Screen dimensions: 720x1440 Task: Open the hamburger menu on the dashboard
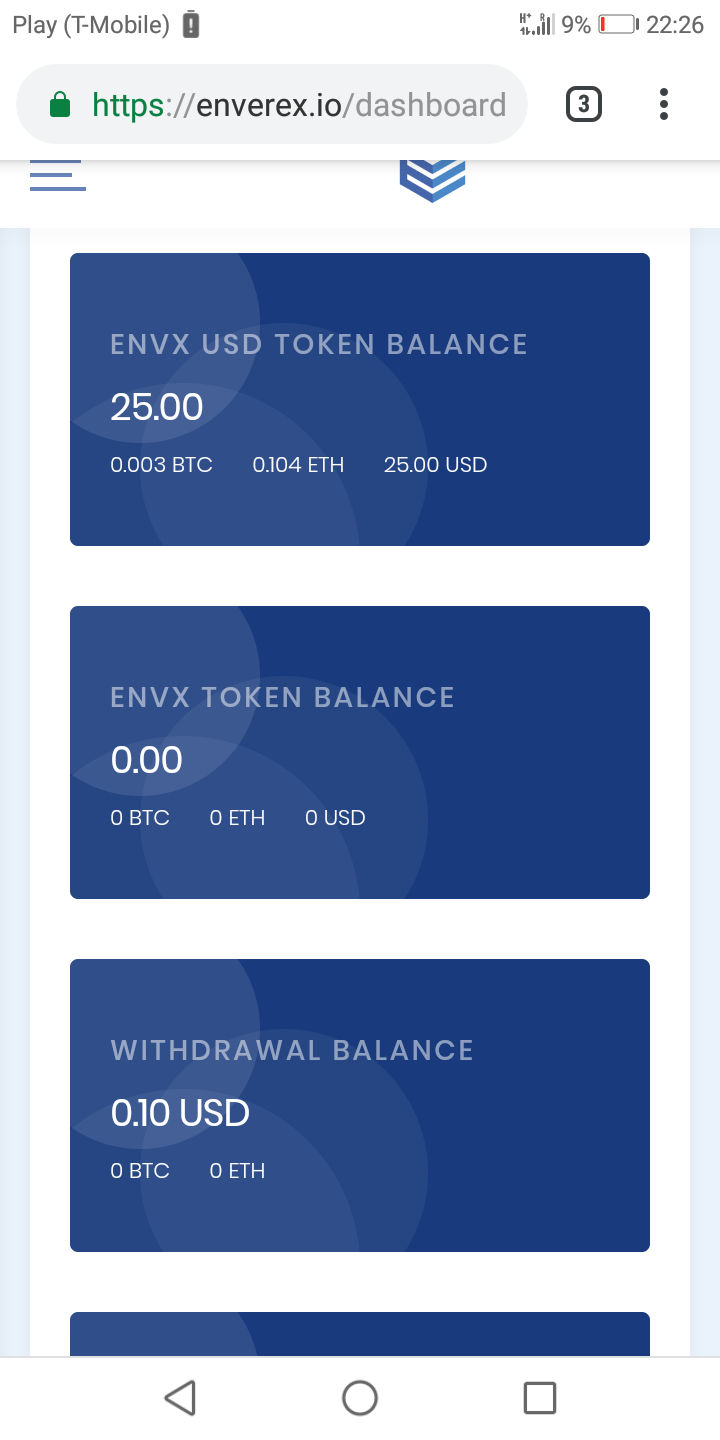[57, 175]
